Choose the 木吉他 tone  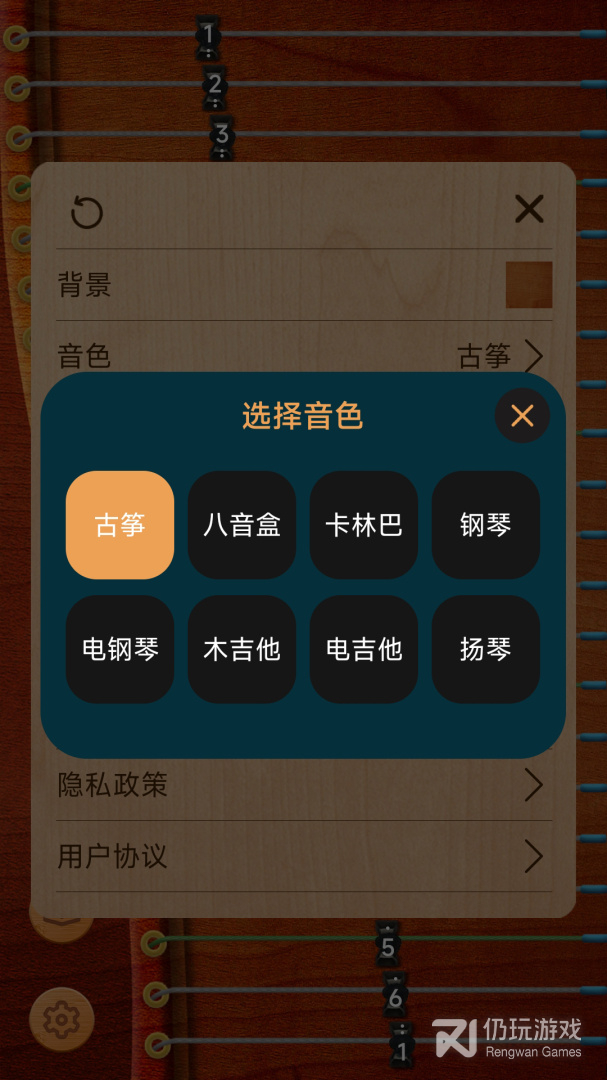[242, 649]
